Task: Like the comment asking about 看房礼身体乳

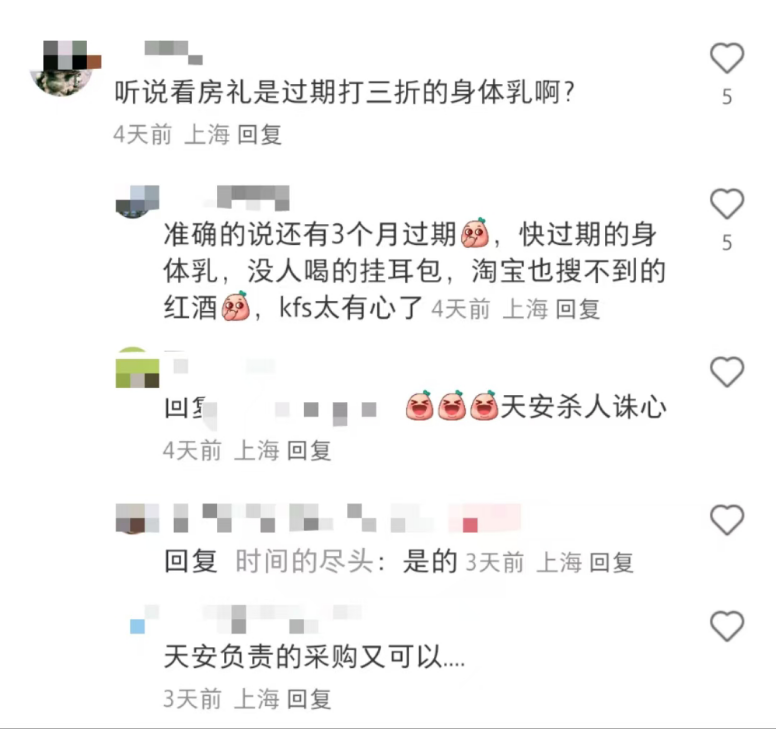Action: (727, 59)
